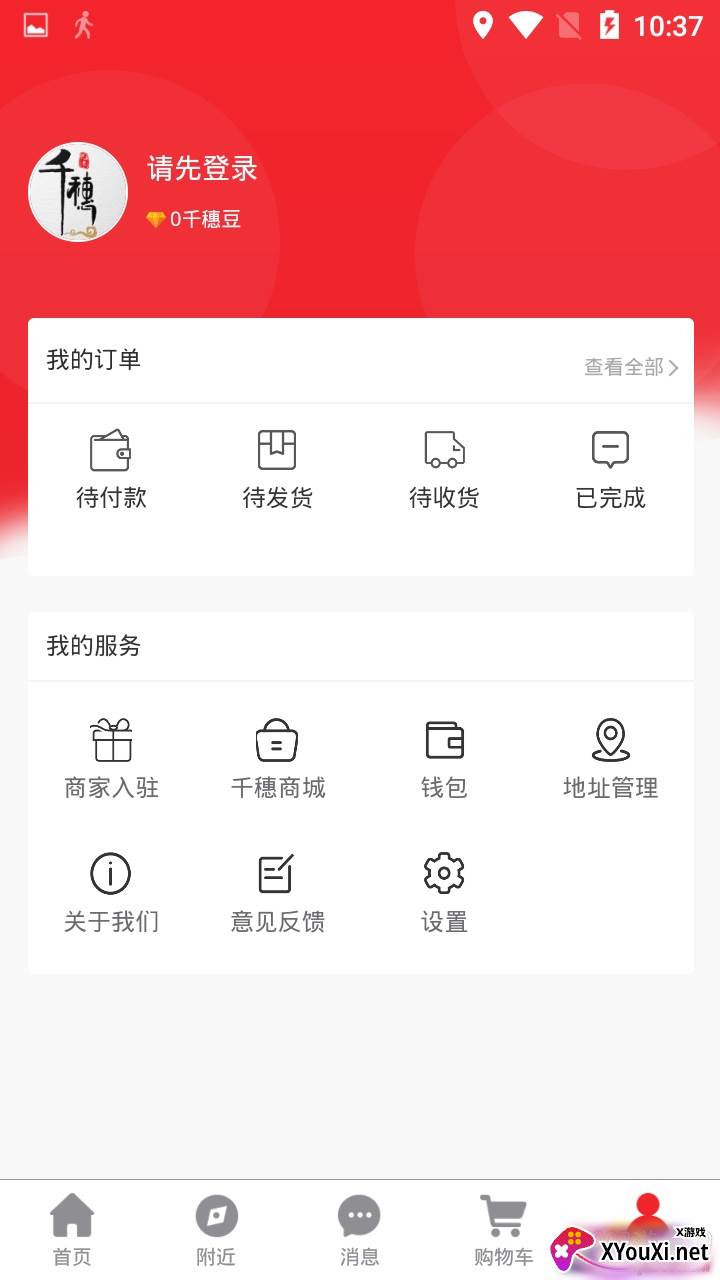Switch to the 购物车 cart tab
Viewport: 720px width, 1280px height.
[x=503, y=1230]
